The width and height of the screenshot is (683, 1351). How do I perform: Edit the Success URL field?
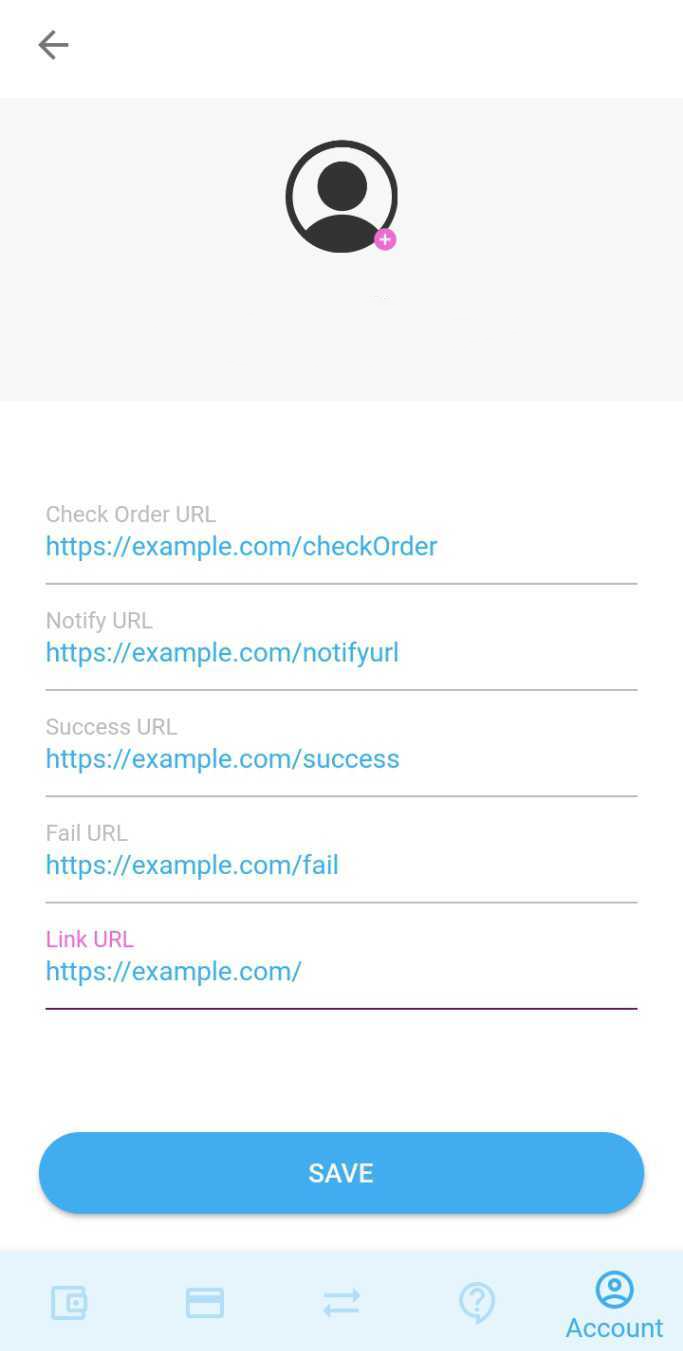coord(340,759)
